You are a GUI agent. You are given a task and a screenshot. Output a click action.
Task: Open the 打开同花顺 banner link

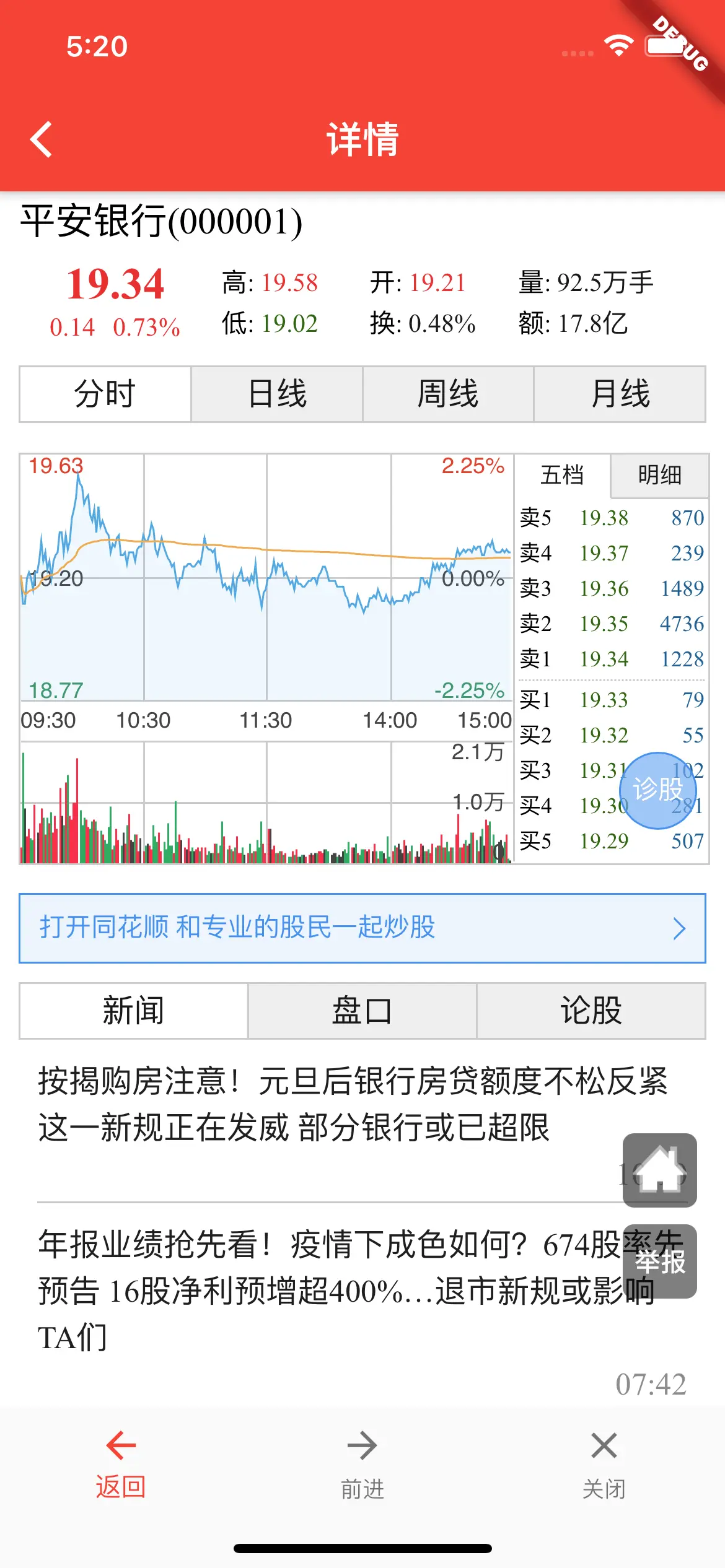[x=362, y=928]
